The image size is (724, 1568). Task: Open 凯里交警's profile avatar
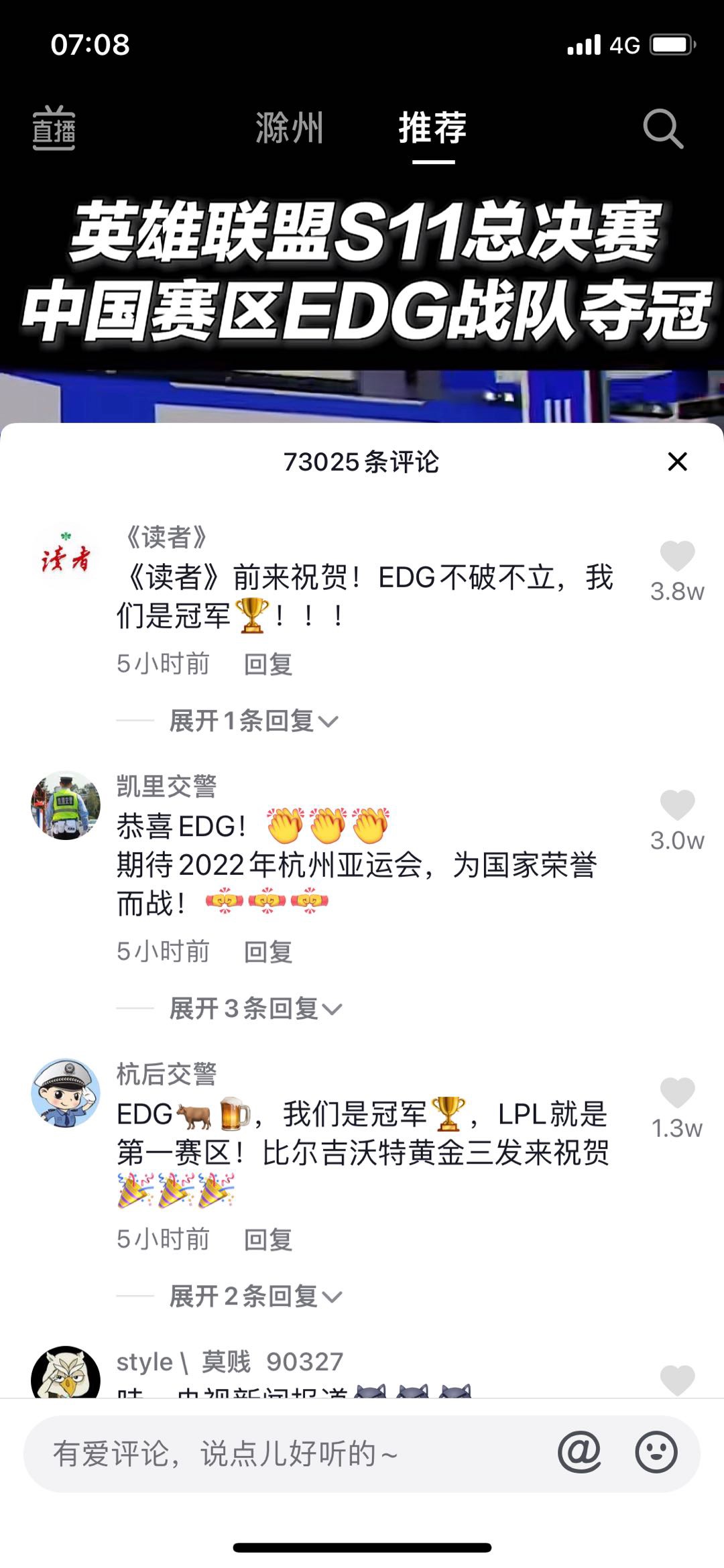pyautogui.click(x=65, y=805)
